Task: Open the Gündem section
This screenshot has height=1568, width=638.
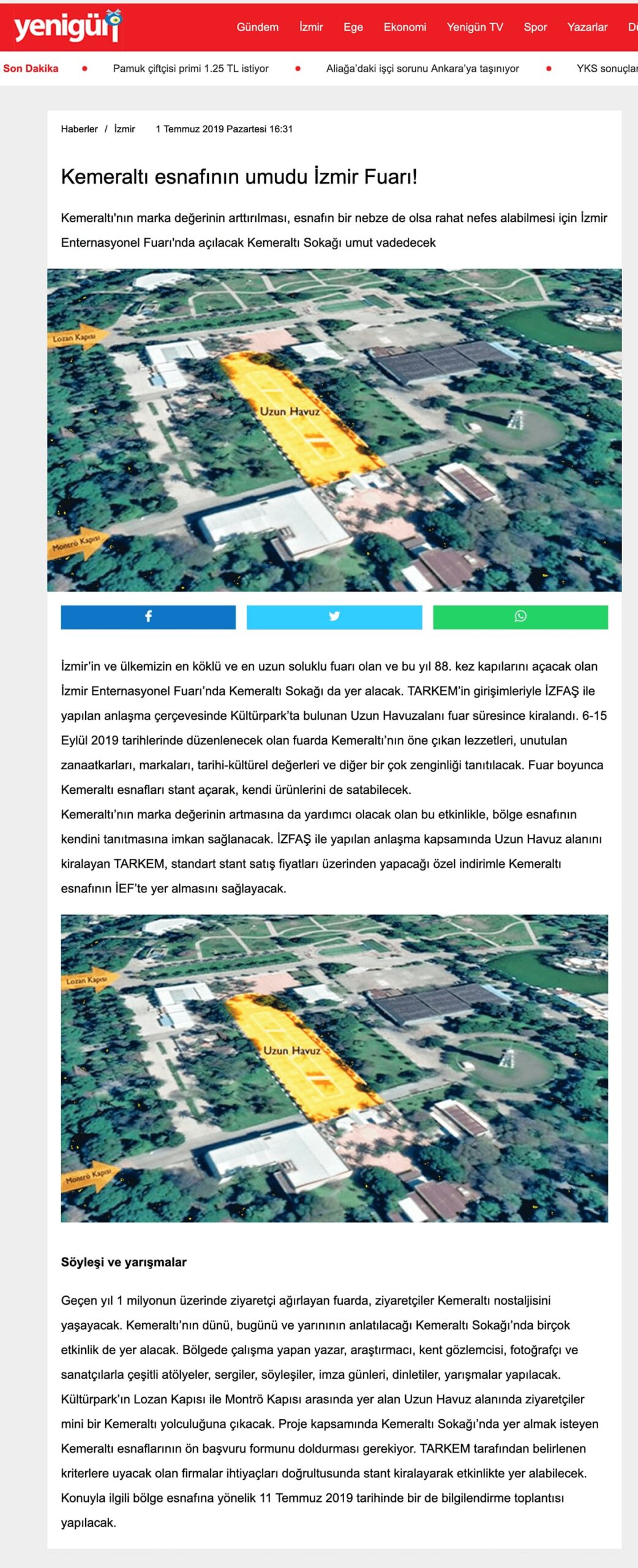Action: (257, 27)
